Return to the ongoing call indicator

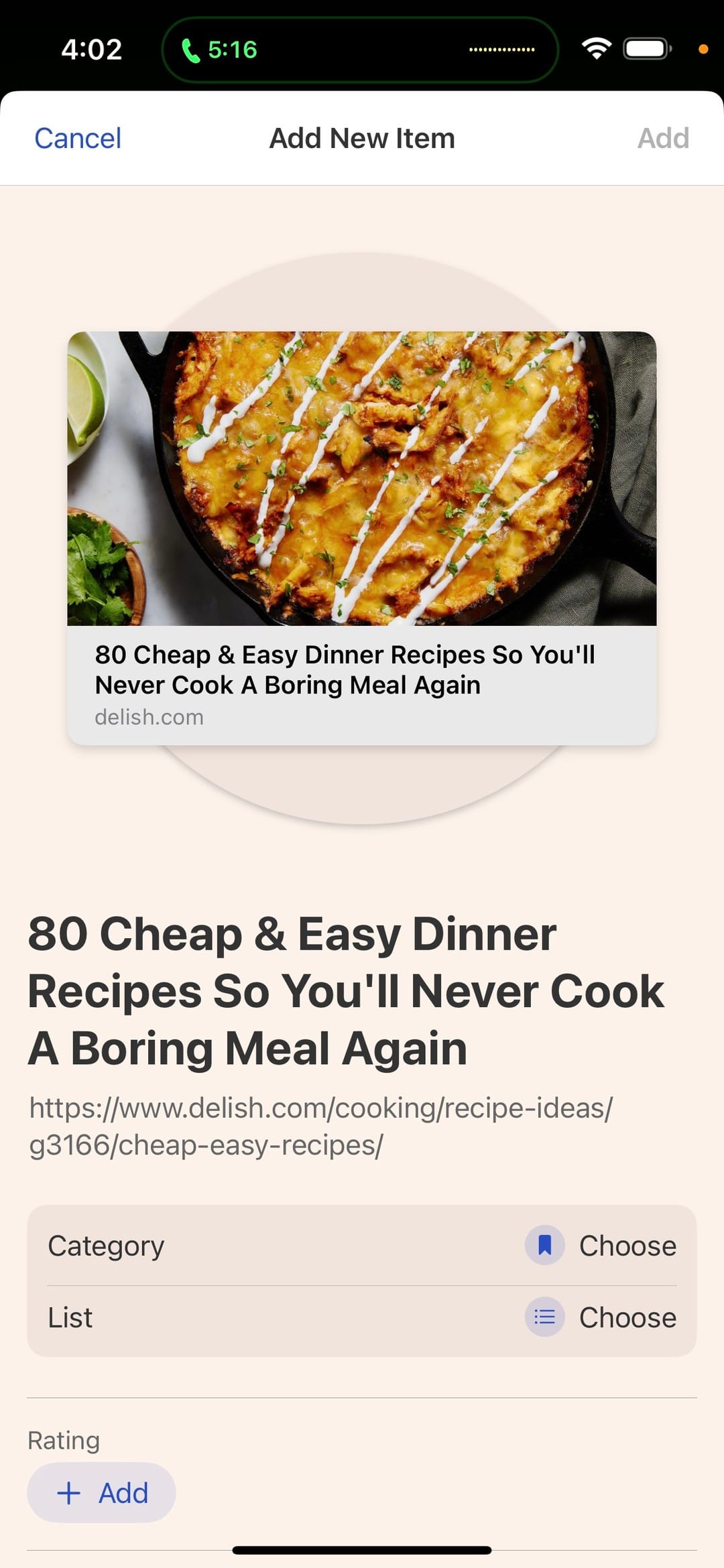(x=220, y=50)
